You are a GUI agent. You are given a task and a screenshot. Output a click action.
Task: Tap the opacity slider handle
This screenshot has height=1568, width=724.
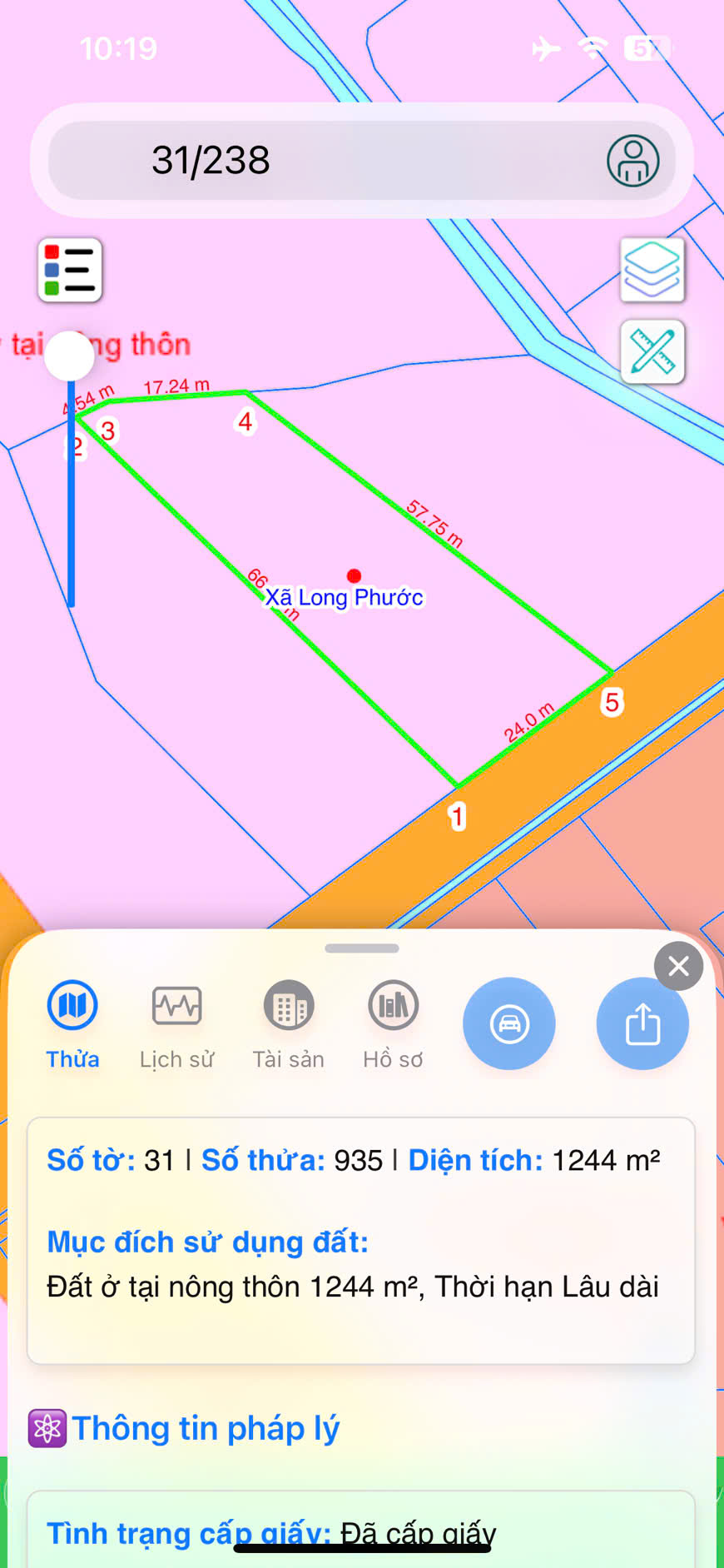(69, 356)
